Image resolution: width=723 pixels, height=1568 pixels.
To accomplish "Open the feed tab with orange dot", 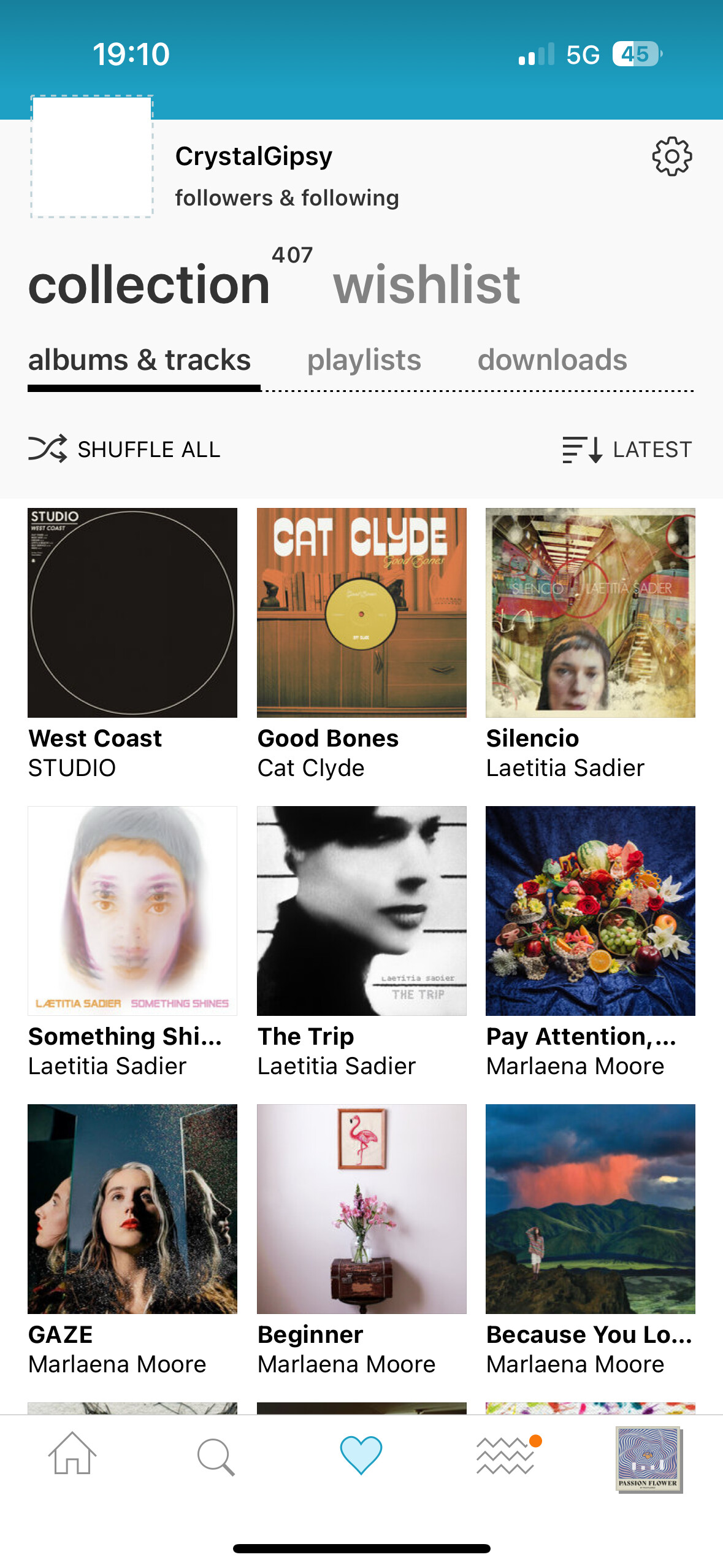I will pyautogui.click(x=507, y=1455).
